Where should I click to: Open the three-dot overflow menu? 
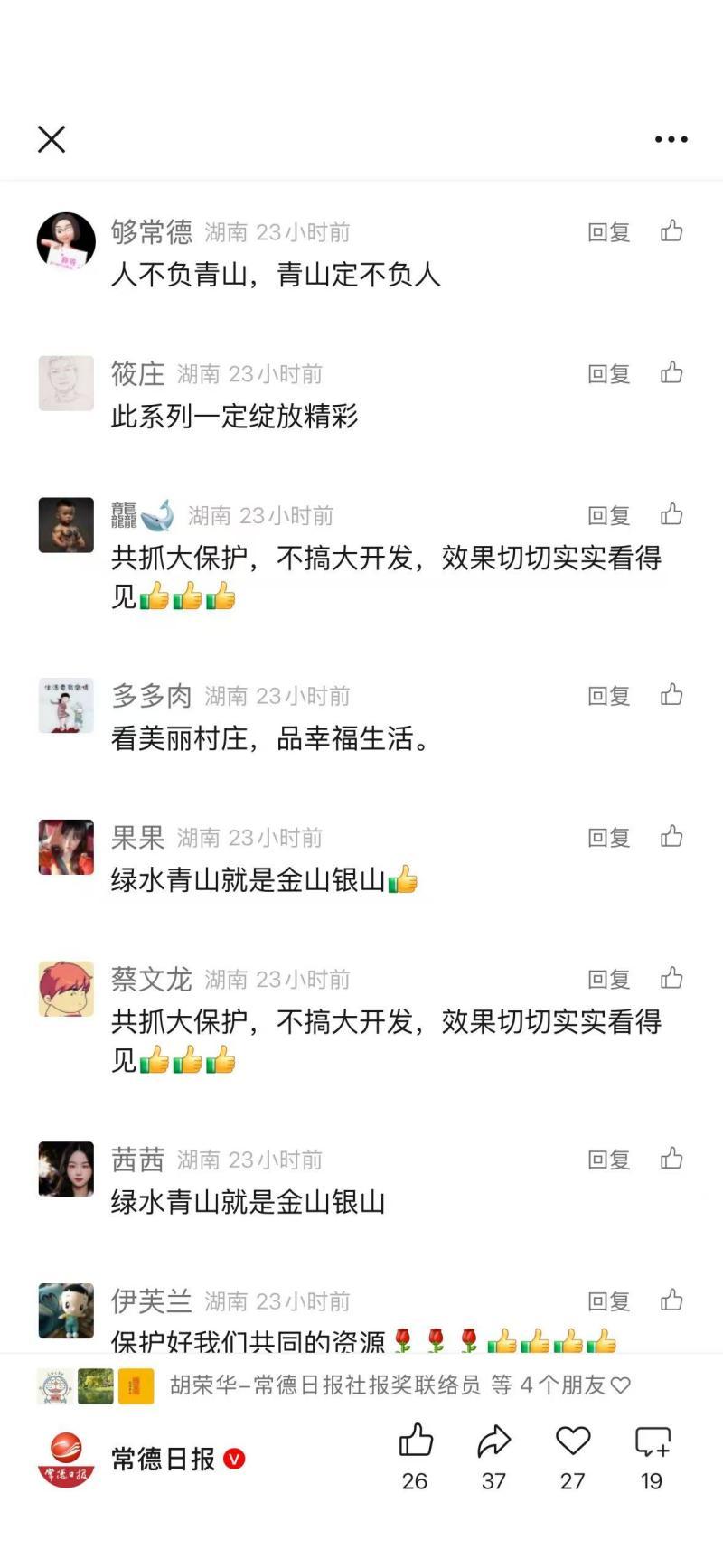[671, 139]
